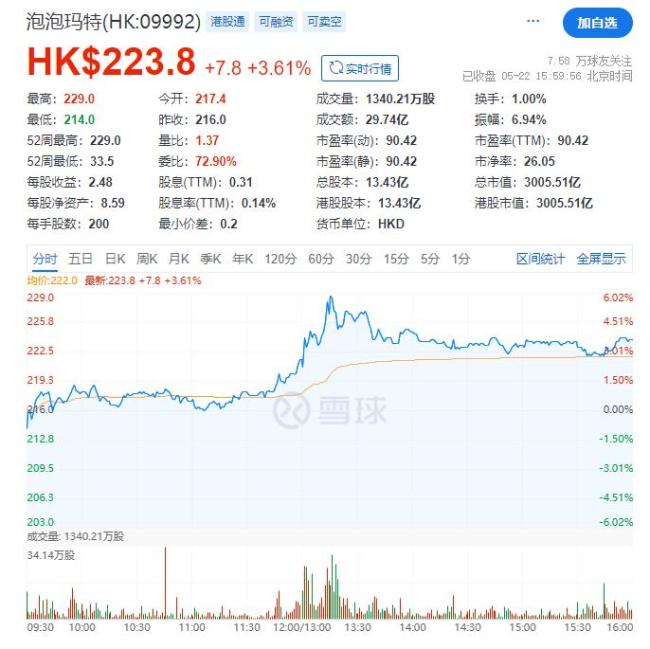Open 全屏显示 fullscreen chart view
The width and height of the screenshot is (650, 649).
[601, 259]
